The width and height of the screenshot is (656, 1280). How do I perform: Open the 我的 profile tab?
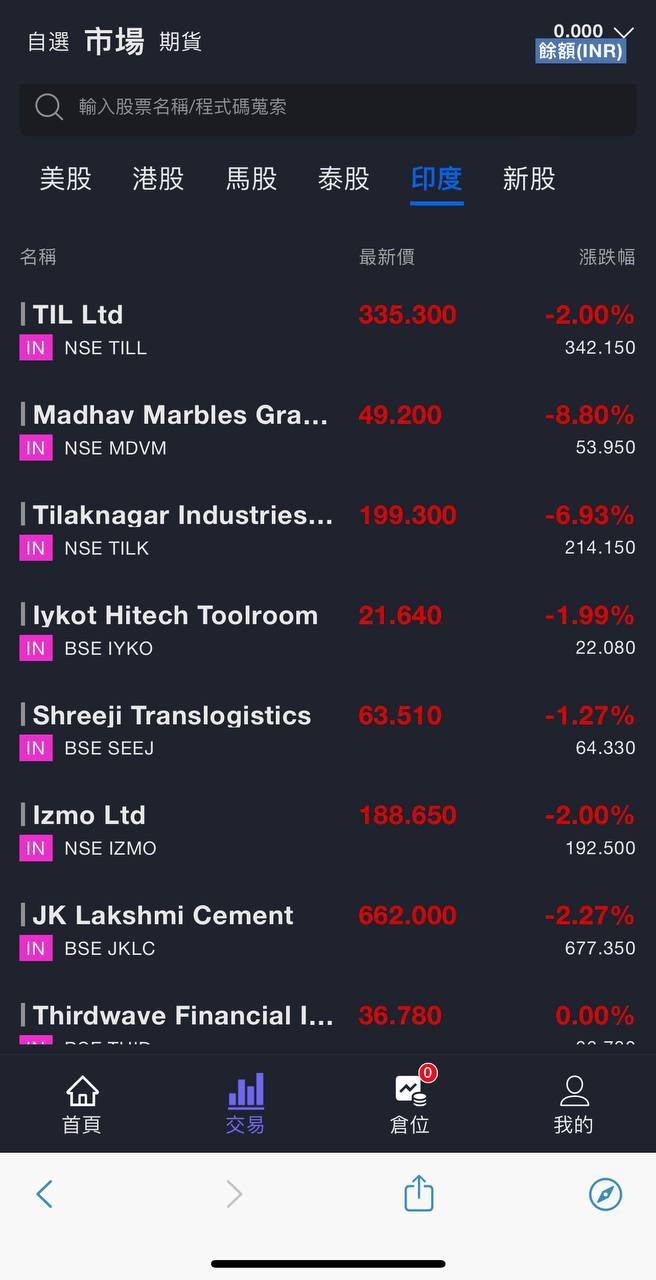(x=574, y=1104)
